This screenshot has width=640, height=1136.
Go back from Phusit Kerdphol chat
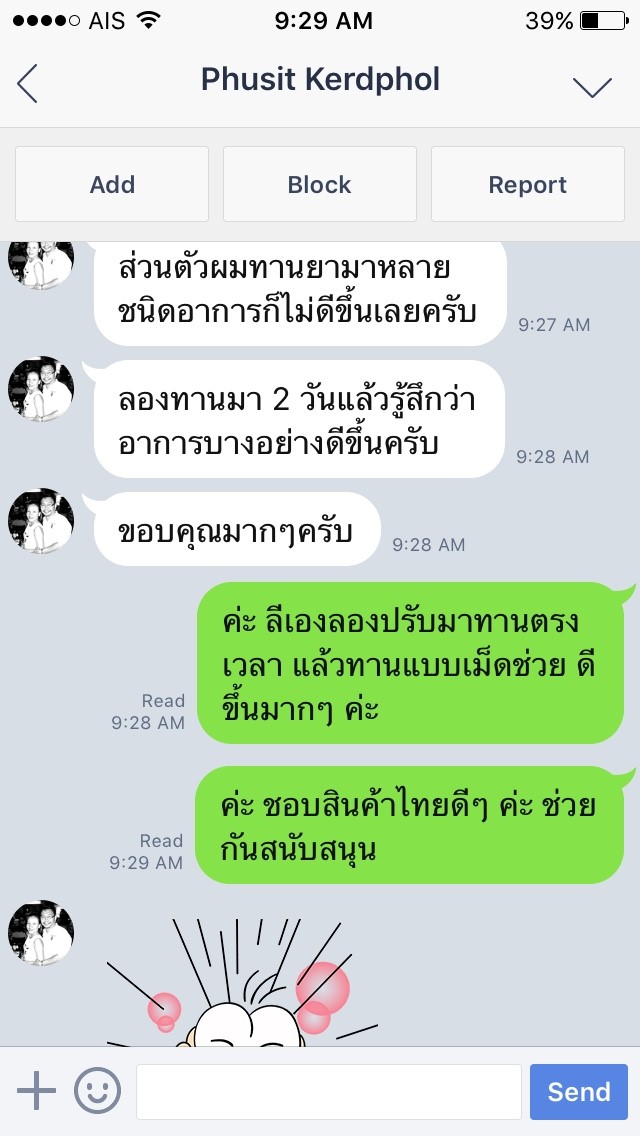coord(28,83)
